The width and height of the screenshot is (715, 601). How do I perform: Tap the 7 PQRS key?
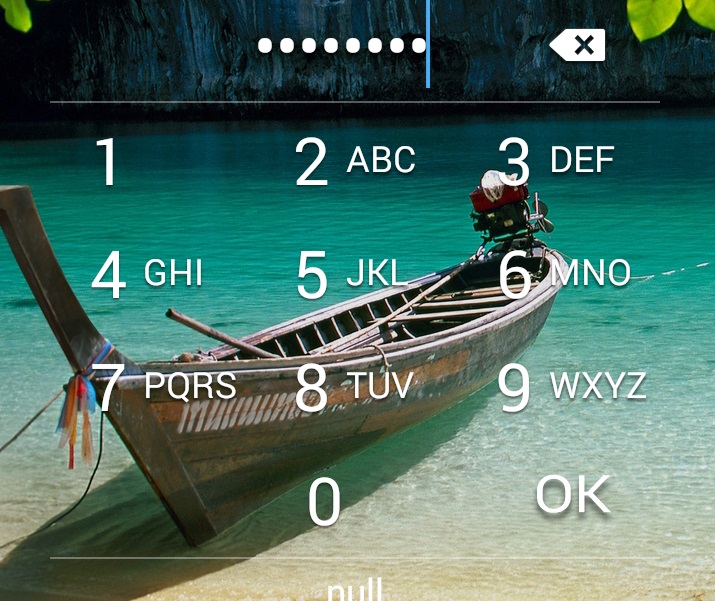coord(164,387)
